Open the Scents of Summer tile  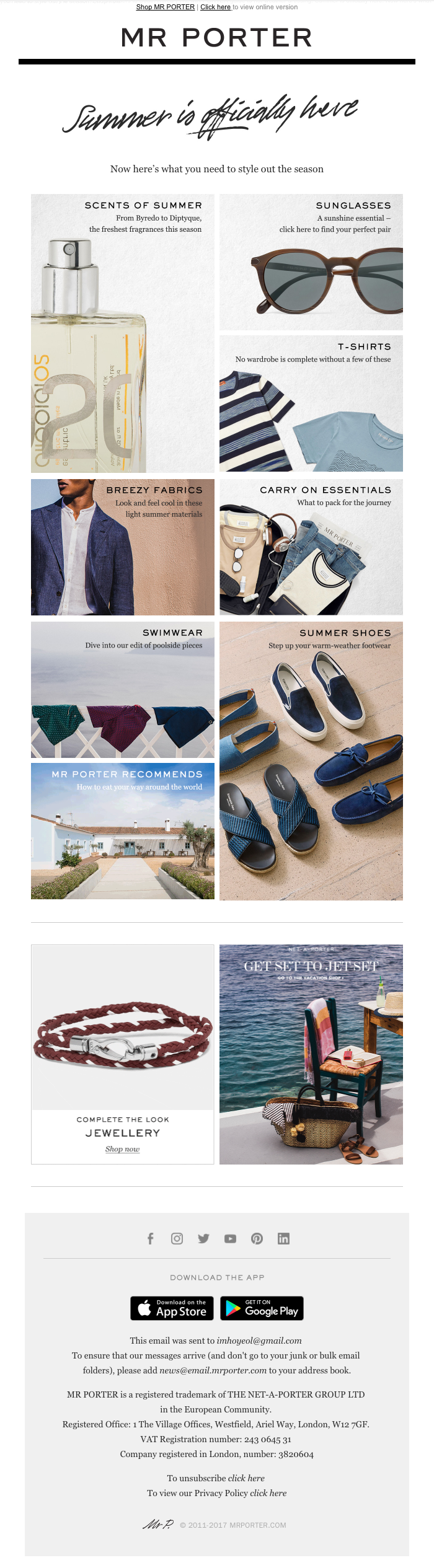(123, 333)
